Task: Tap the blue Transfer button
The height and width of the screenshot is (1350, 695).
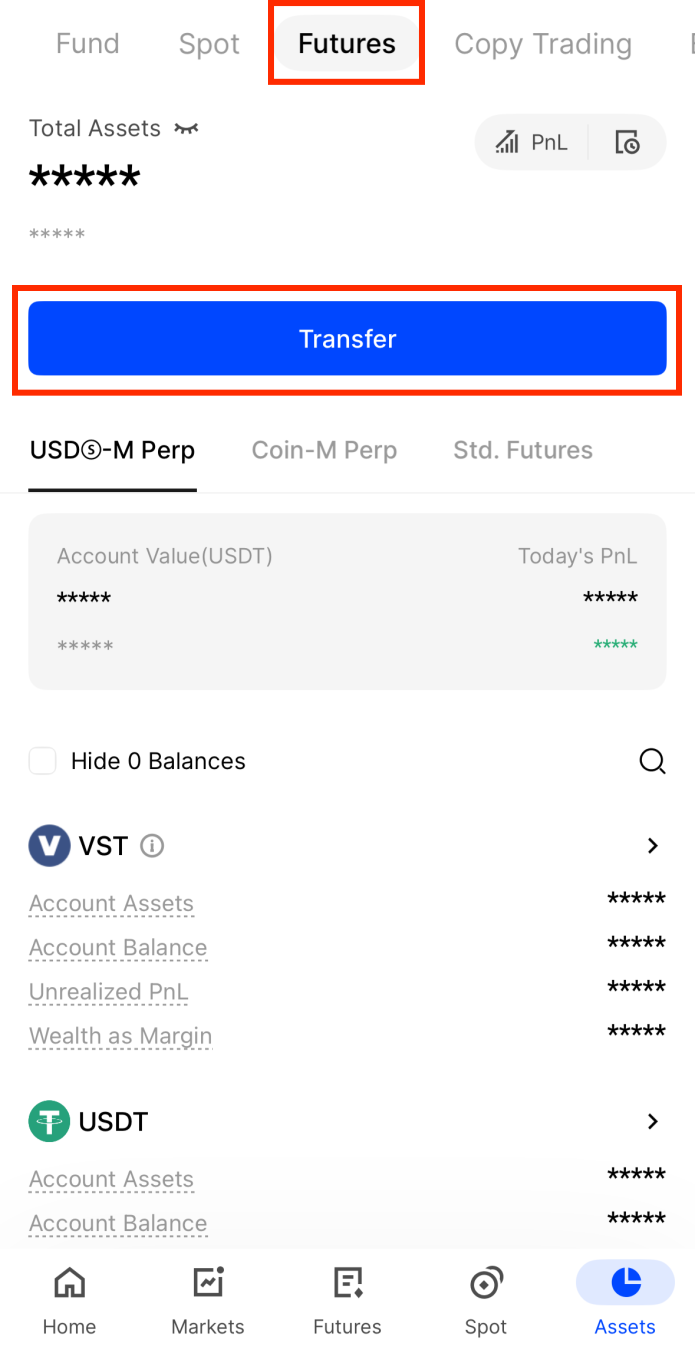Action: click(347, 339)
